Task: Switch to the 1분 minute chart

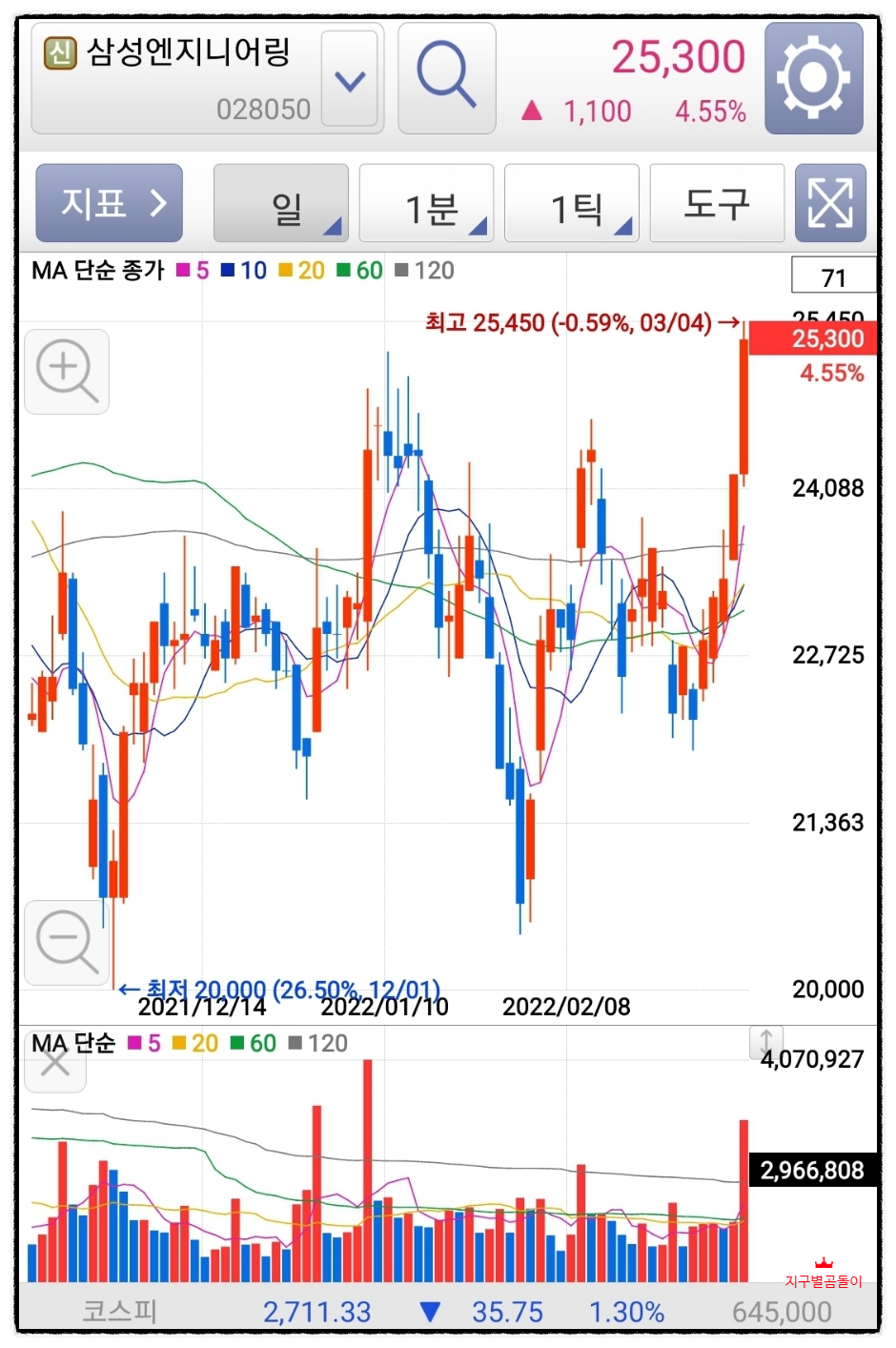Action: click(x=427, y=204)
